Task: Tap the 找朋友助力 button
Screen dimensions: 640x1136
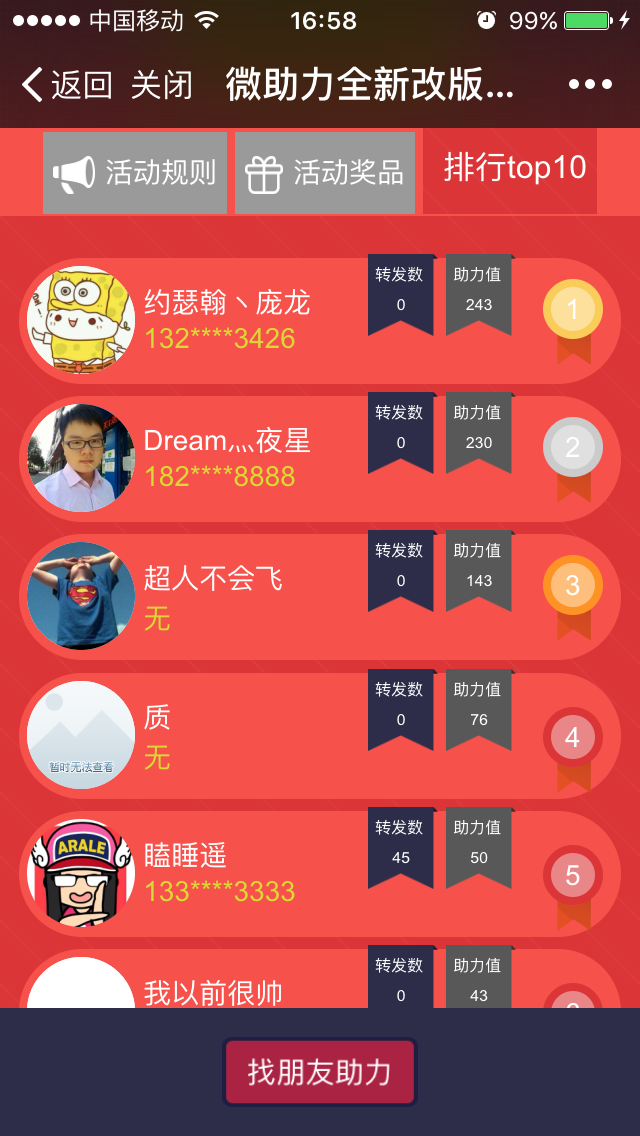Action: [x=319, y=1072]
